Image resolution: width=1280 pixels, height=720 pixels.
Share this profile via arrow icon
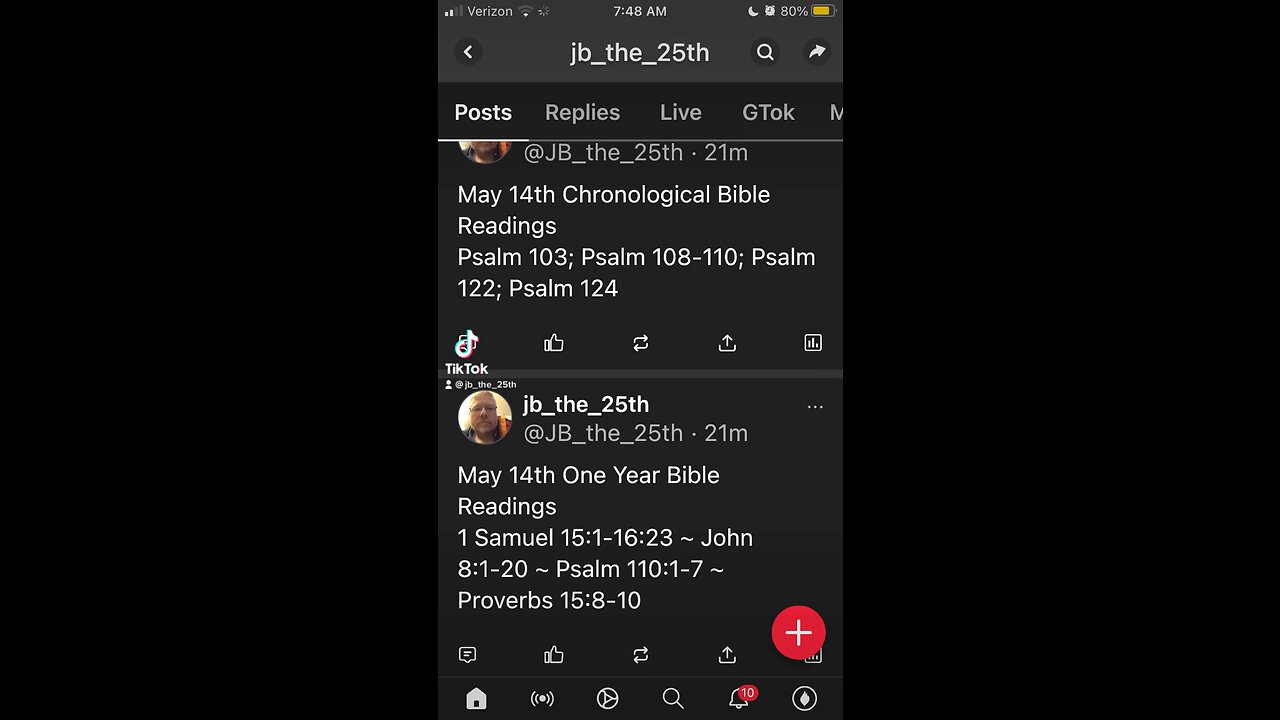pyautogui.click(x=817, y=52)
